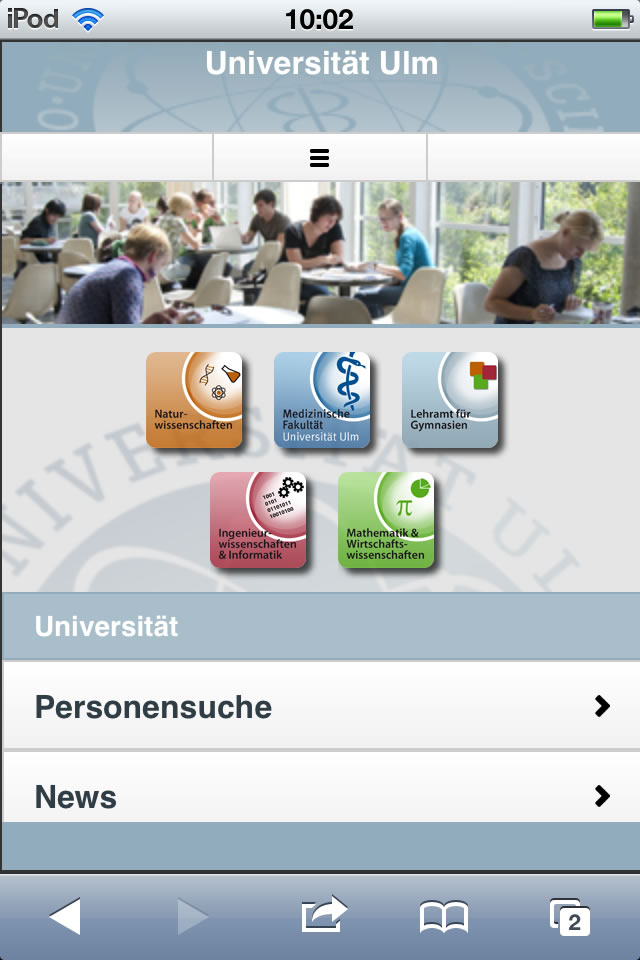The image size is (640, 960).
Task: Open the News row
Action: pos(320,795)
